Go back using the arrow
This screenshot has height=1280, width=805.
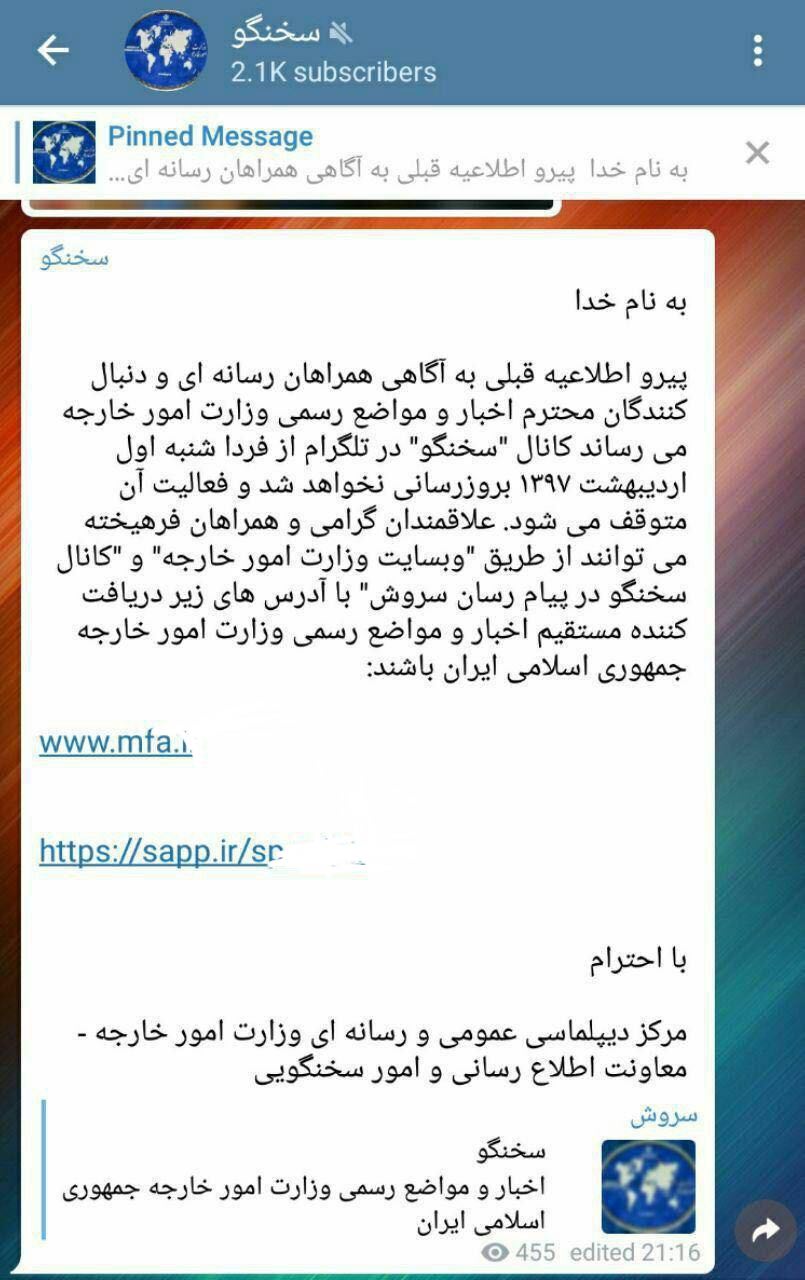coord(52,51)
